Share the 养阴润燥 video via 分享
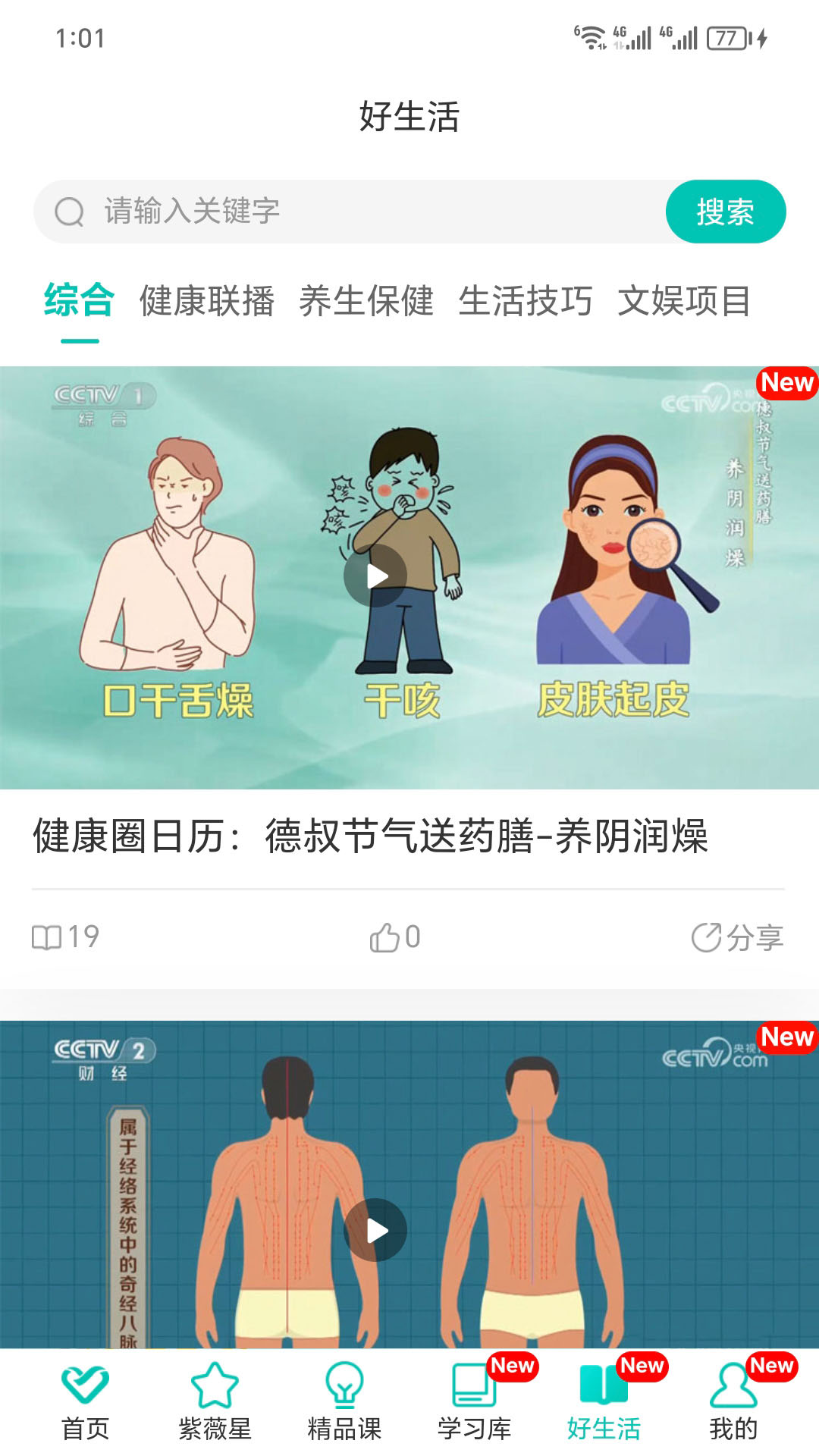819x1456 pixels. (737, 937)
